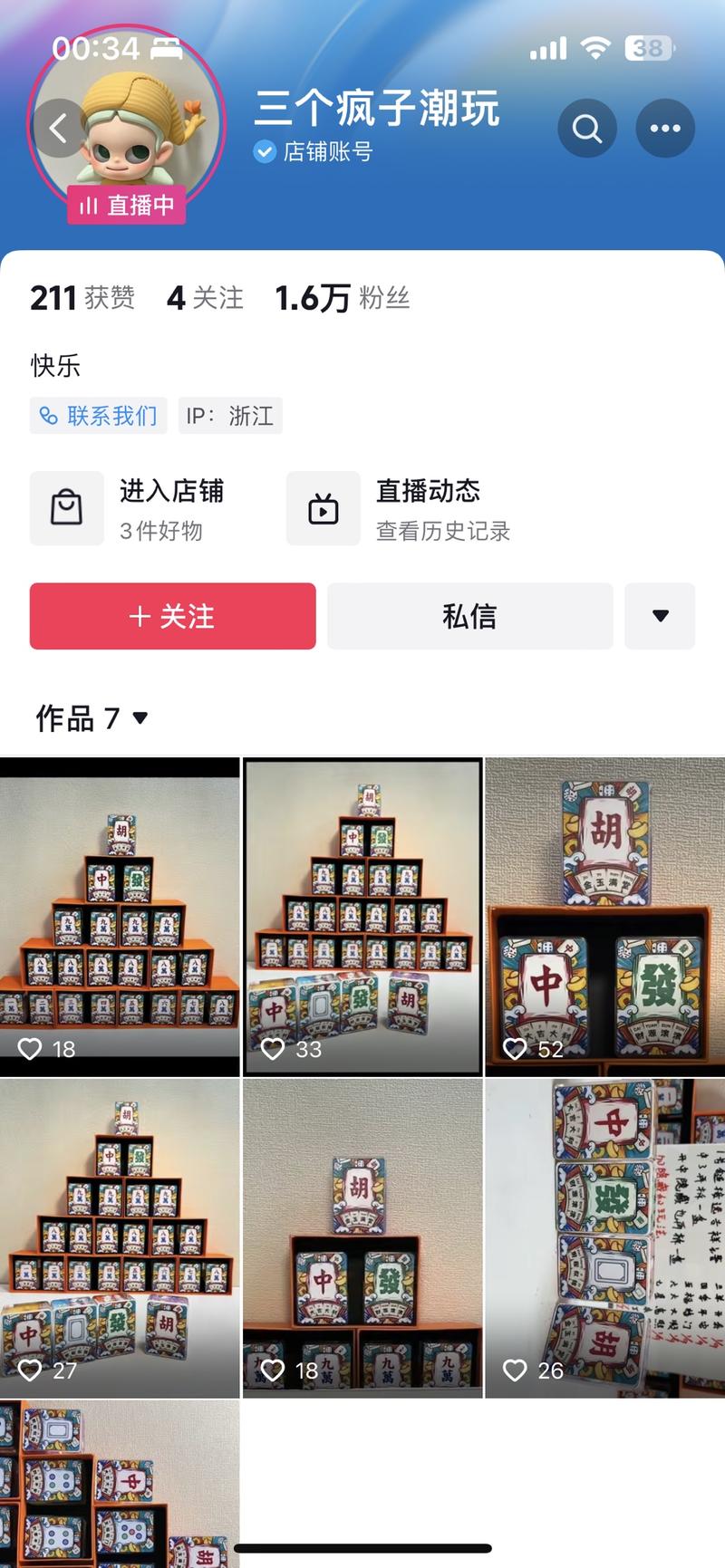This screenshot has width=725, height=1568.
Task: View the account's 关注 list
Action: pos(202,297)
